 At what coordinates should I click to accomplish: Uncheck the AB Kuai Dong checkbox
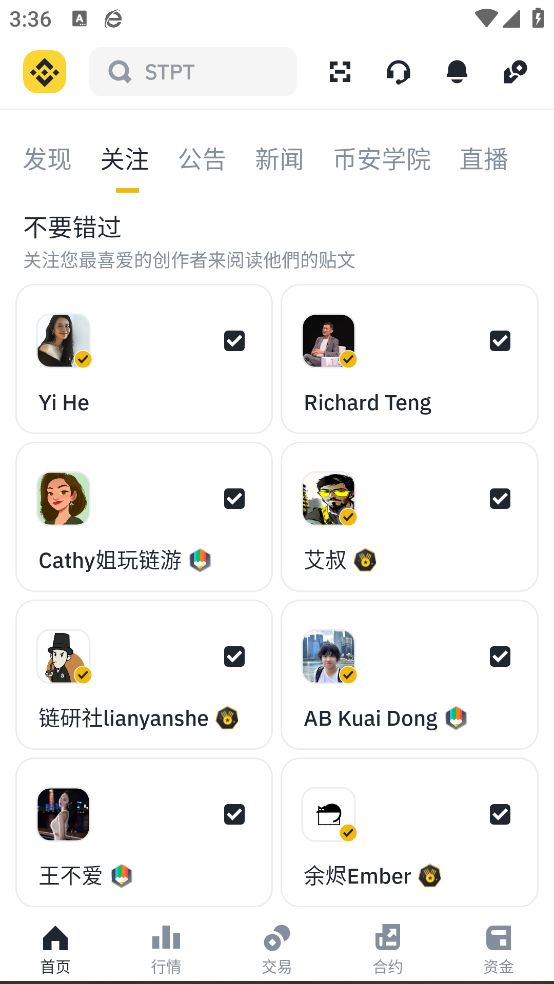[500, 656]
